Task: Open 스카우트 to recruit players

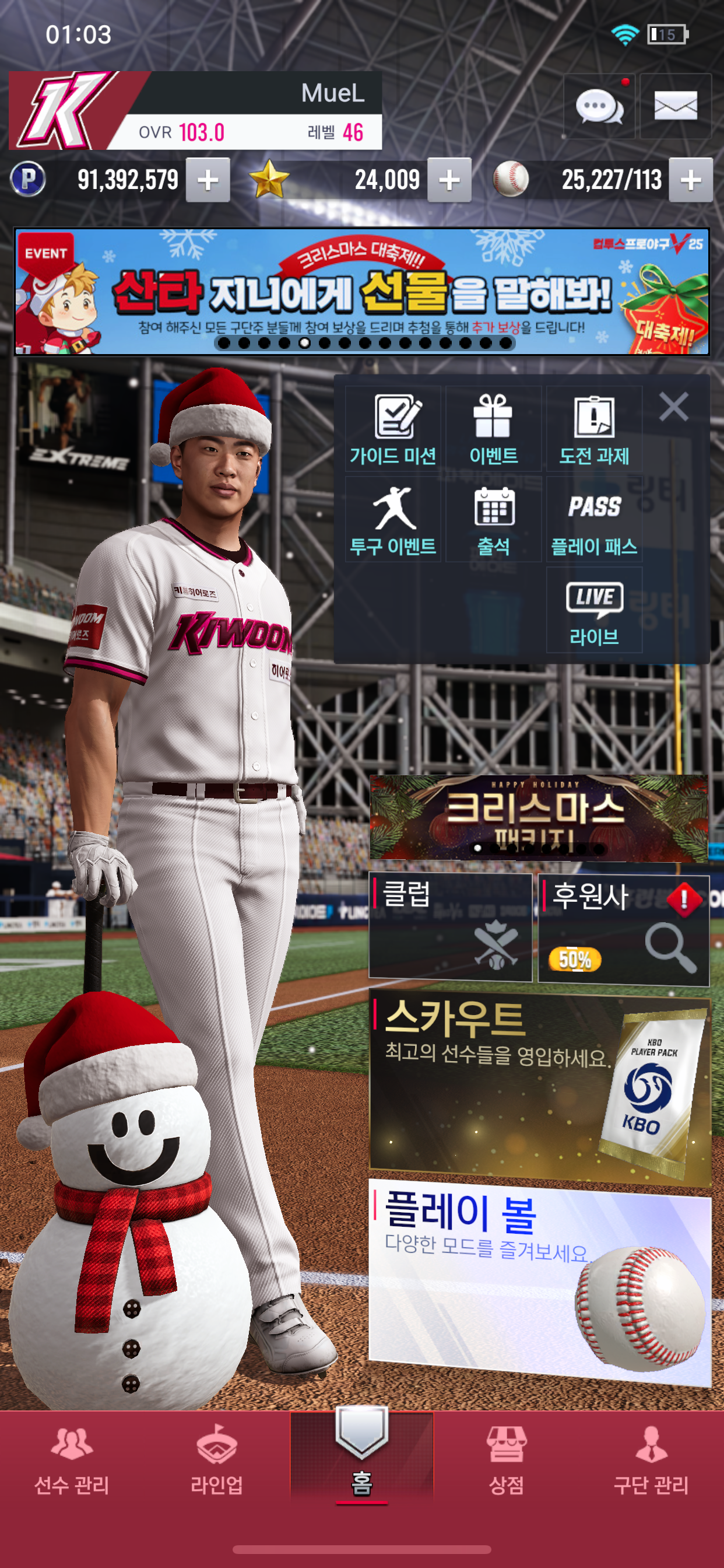Action: (540, 1088)
